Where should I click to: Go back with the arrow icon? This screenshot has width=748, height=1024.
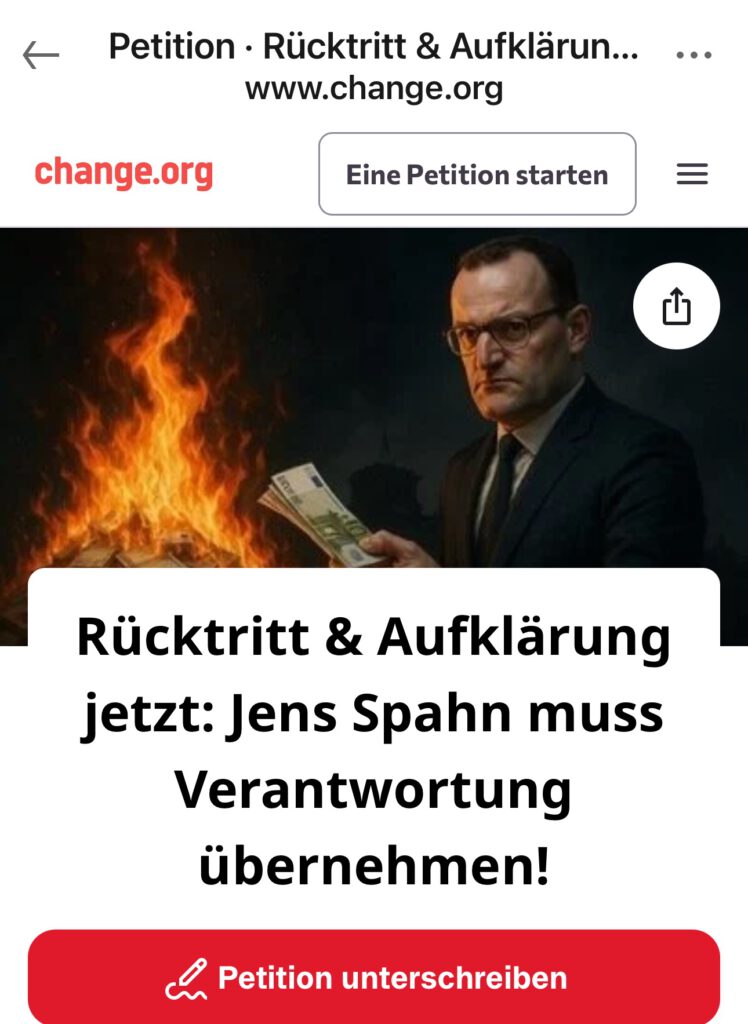41,56
